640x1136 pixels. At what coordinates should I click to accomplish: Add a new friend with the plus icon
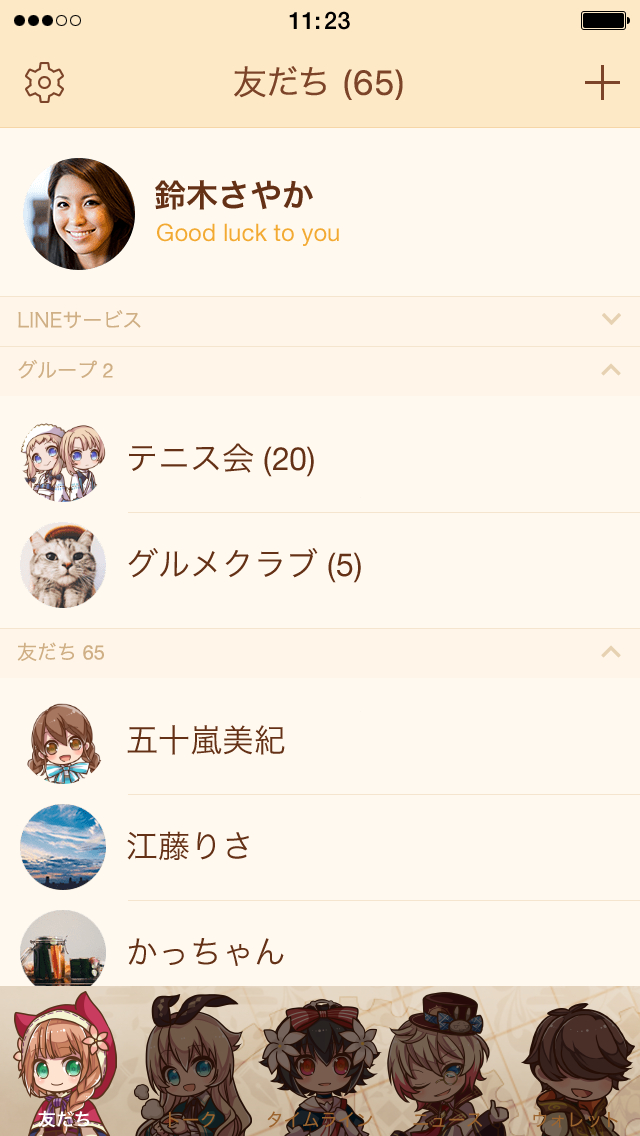[602, 83]
